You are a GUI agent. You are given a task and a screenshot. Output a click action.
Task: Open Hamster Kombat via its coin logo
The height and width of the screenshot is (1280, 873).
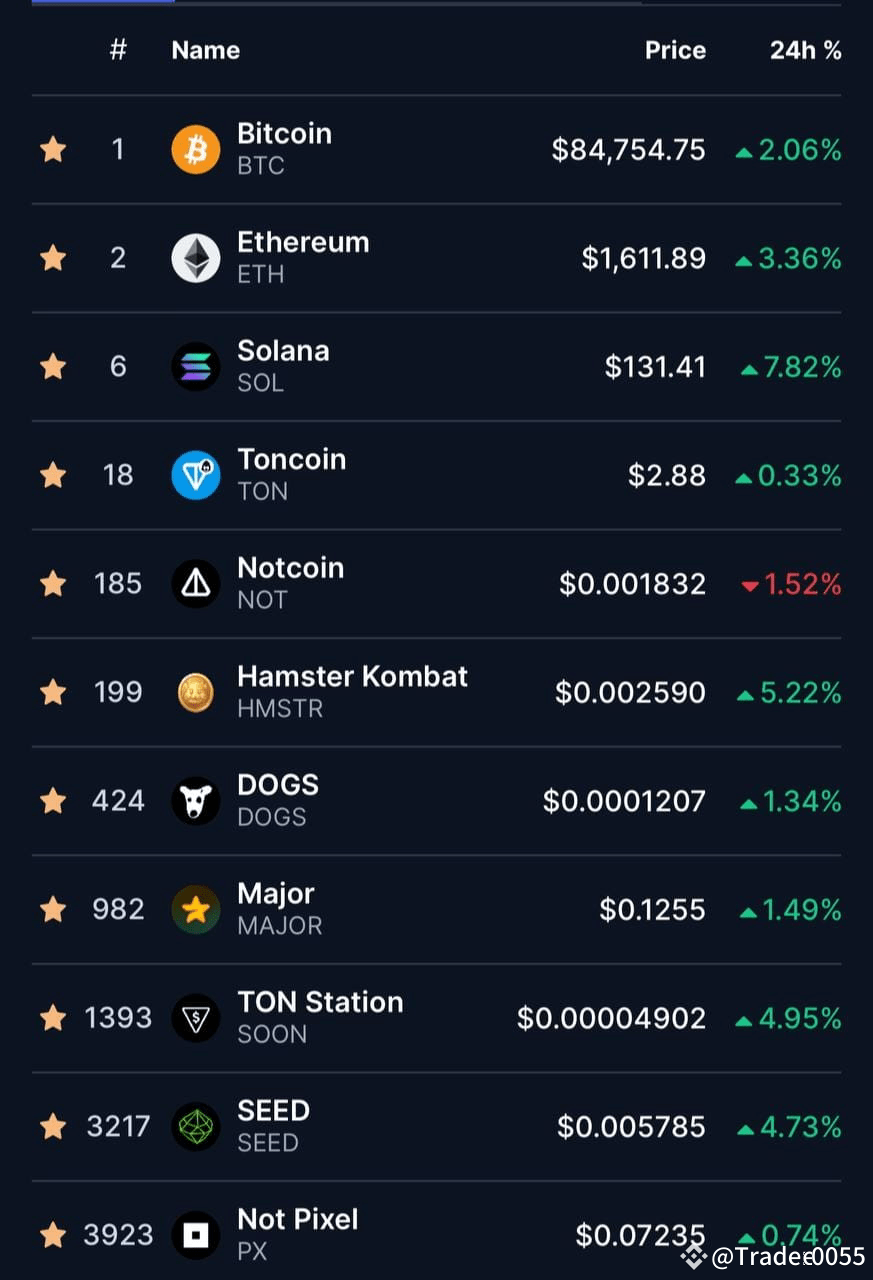pyautogui.click(x=196, y=692)
